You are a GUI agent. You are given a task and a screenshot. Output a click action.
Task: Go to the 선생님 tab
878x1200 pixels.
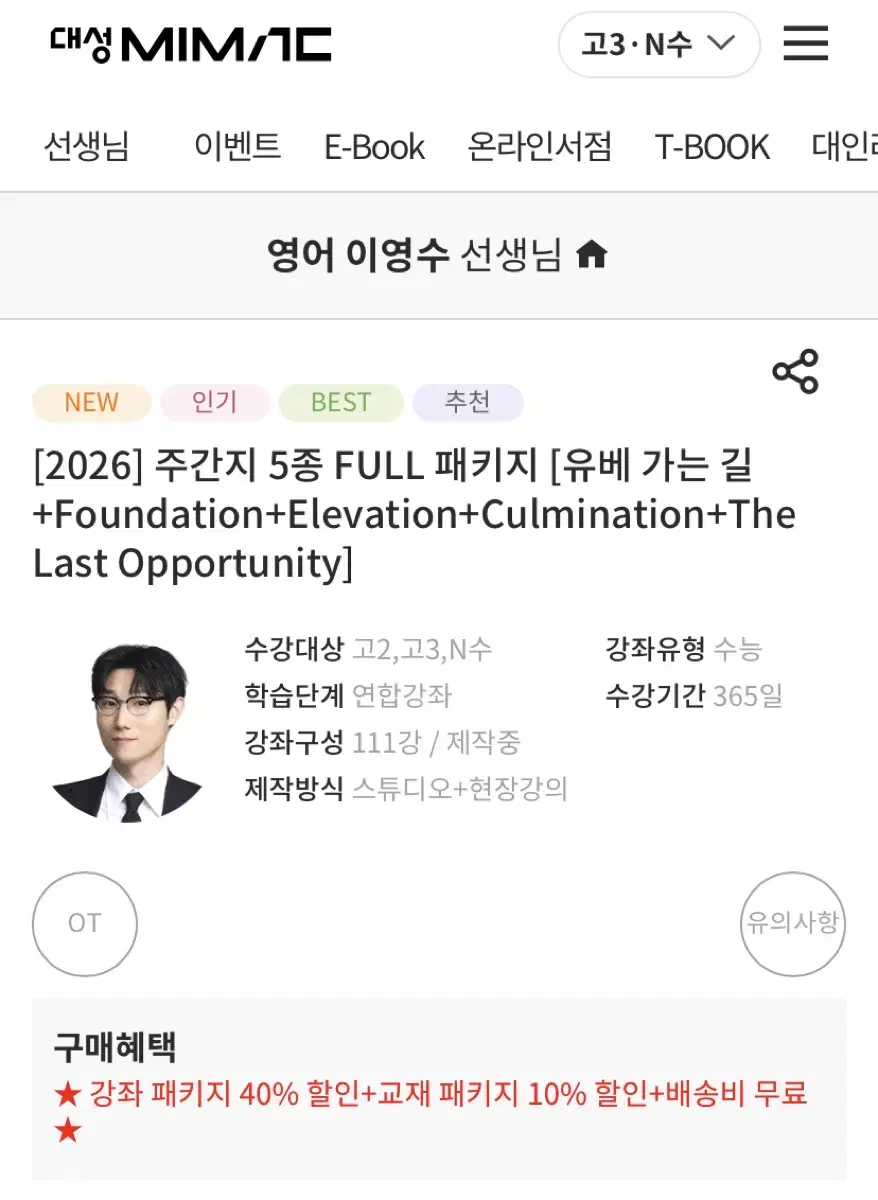86,147
